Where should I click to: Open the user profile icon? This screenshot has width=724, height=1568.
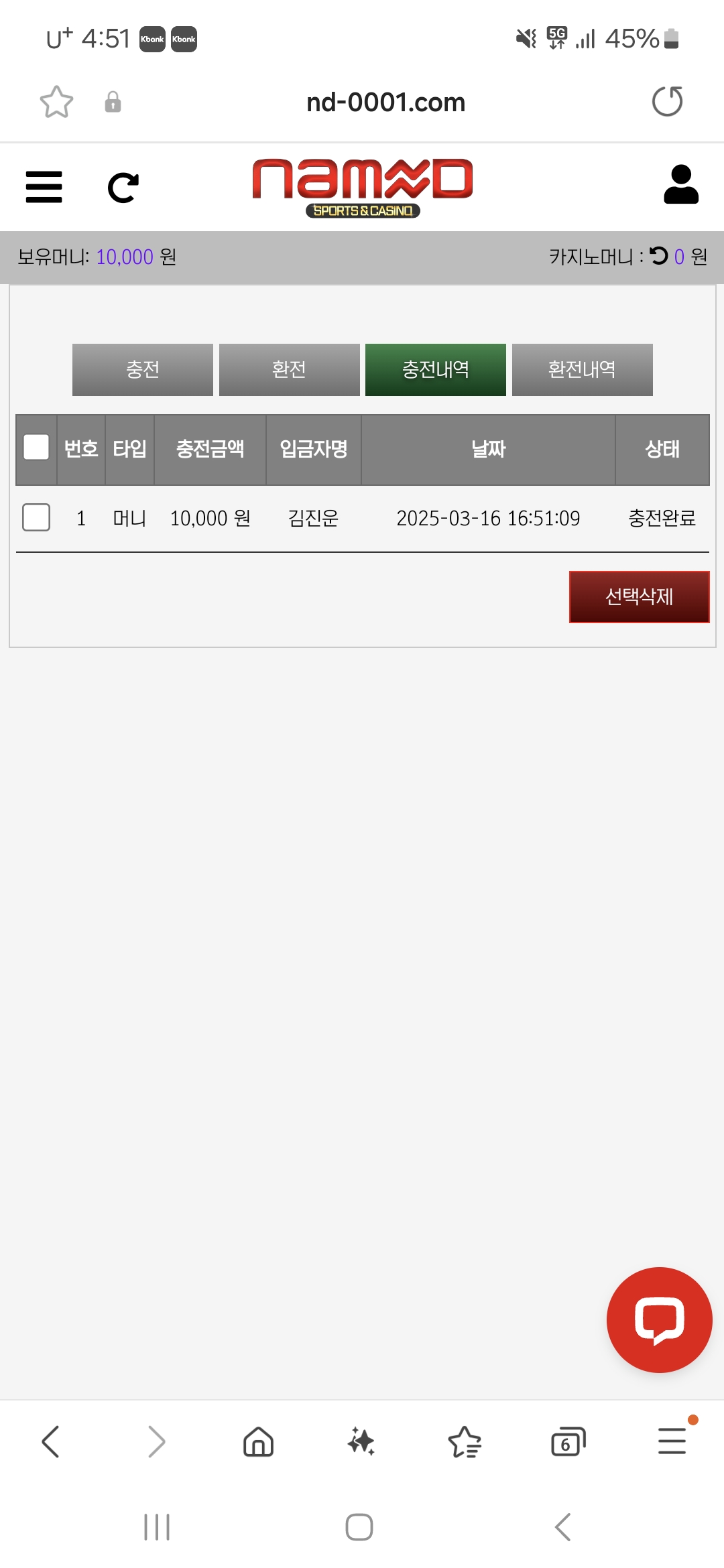(680, 185)
